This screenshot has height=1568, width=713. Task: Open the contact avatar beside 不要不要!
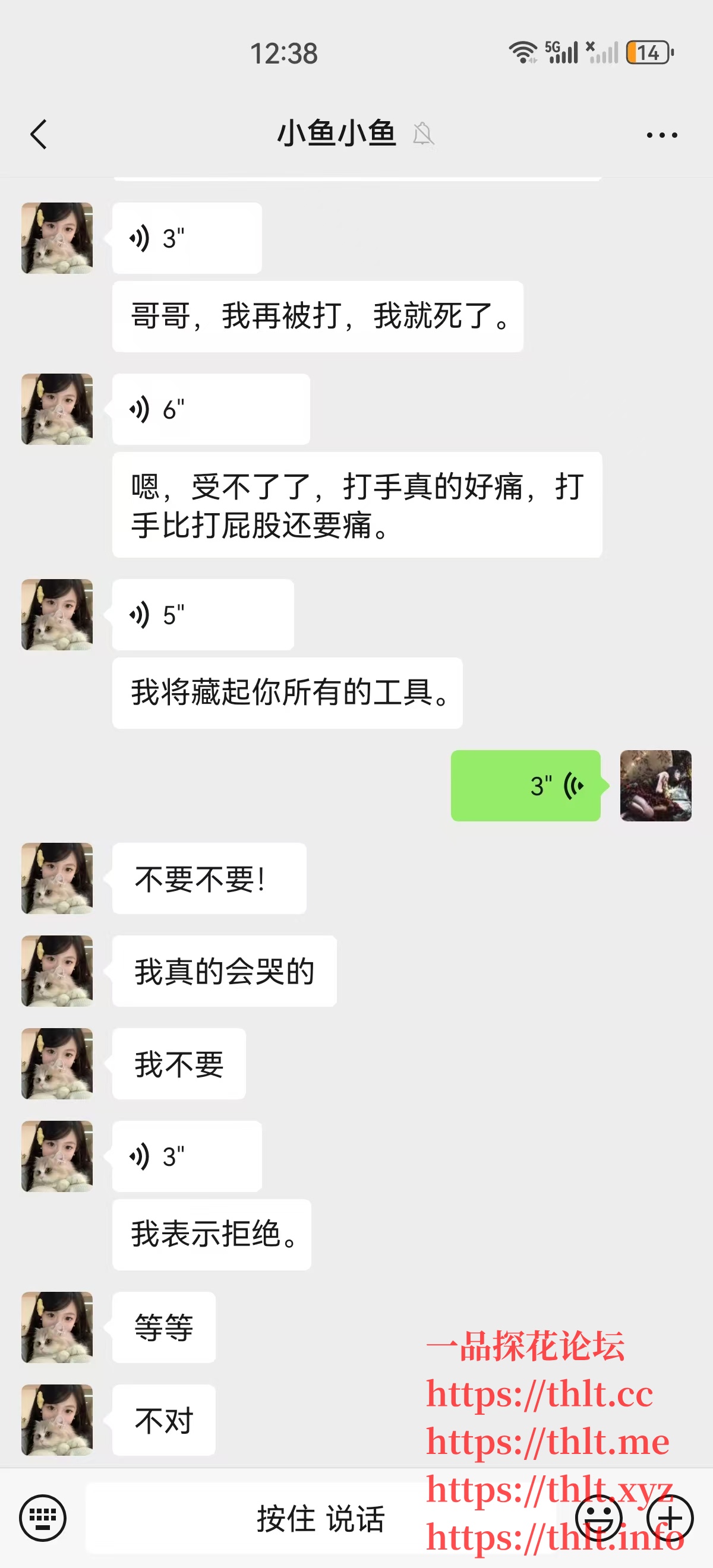(x=57, y=878)
